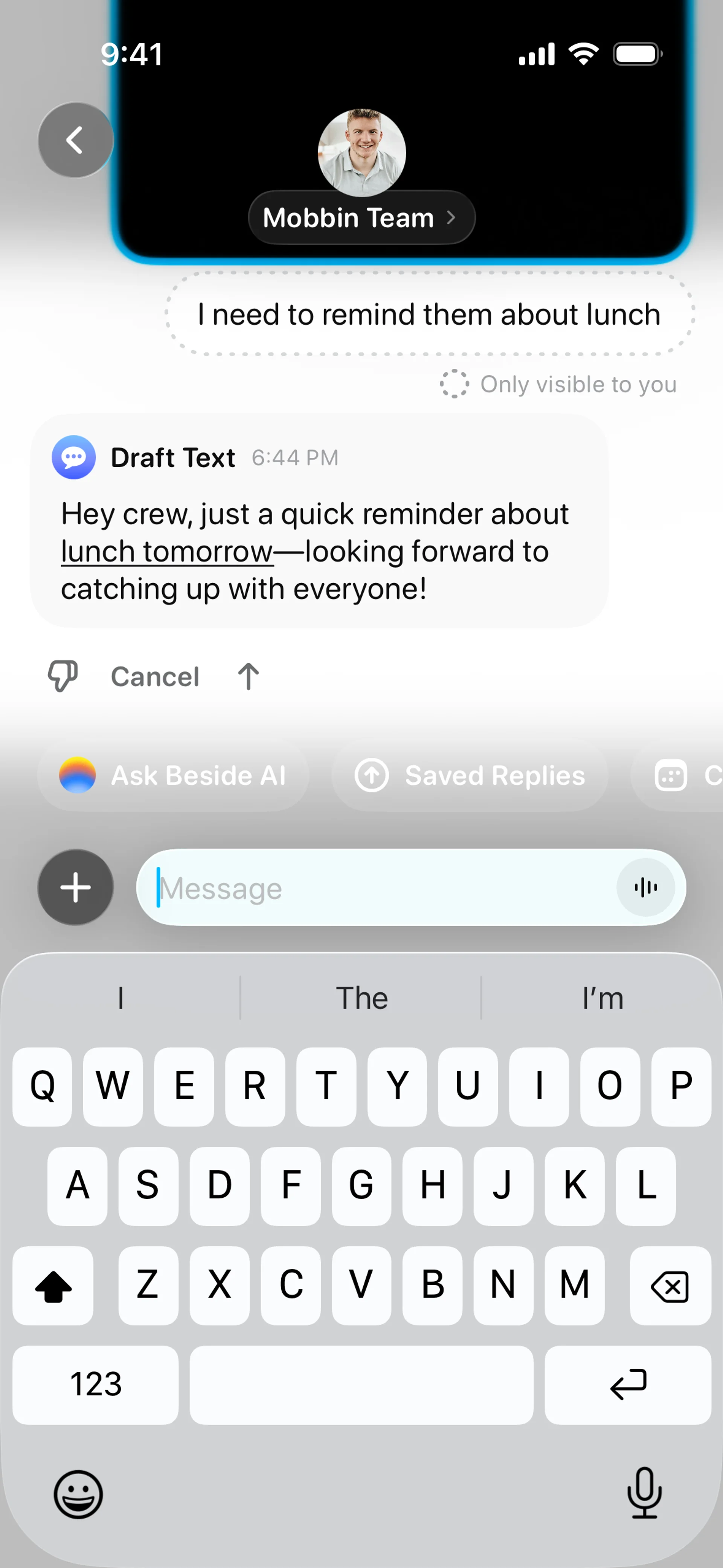723x1568 pixels.
Task: Start dictation with the keyboard microphone
Action: tap(644, 1493)
